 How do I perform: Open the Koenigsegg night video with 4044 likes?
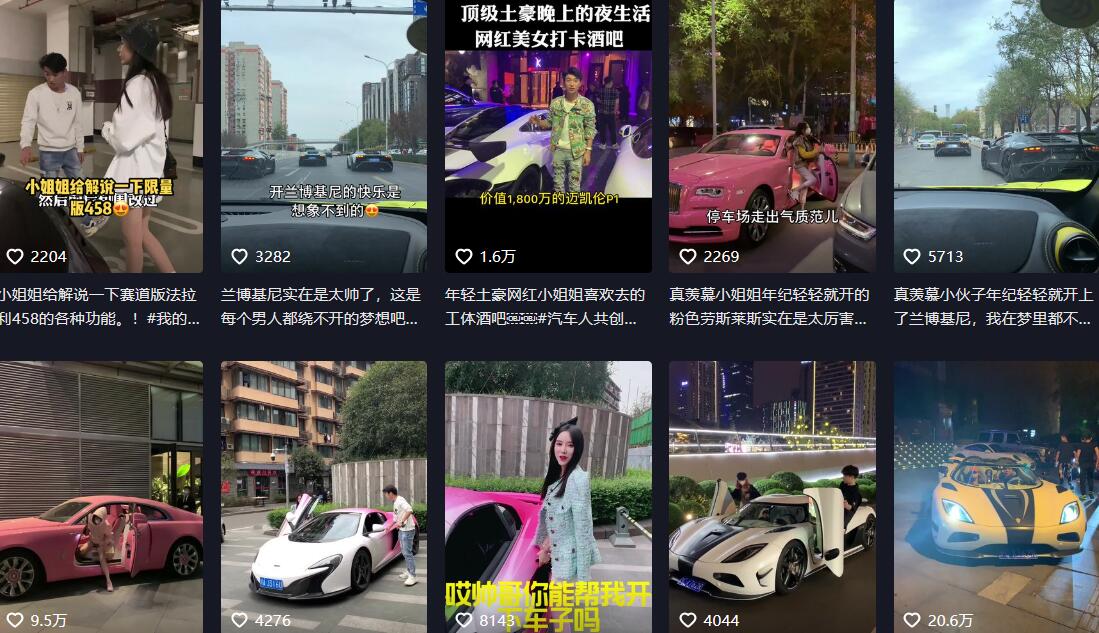[772, 490]
